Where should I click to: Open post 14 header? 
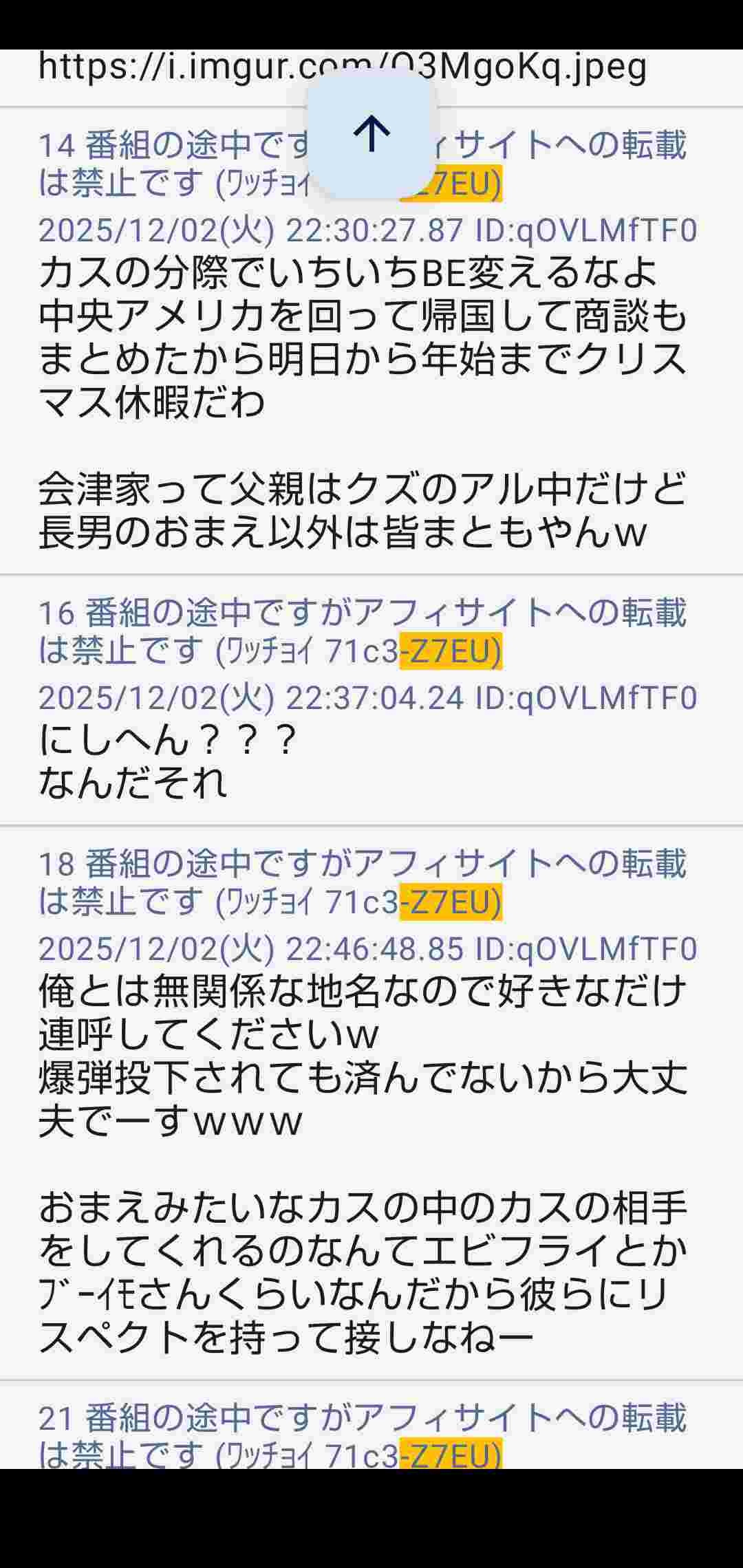point(172,165)
